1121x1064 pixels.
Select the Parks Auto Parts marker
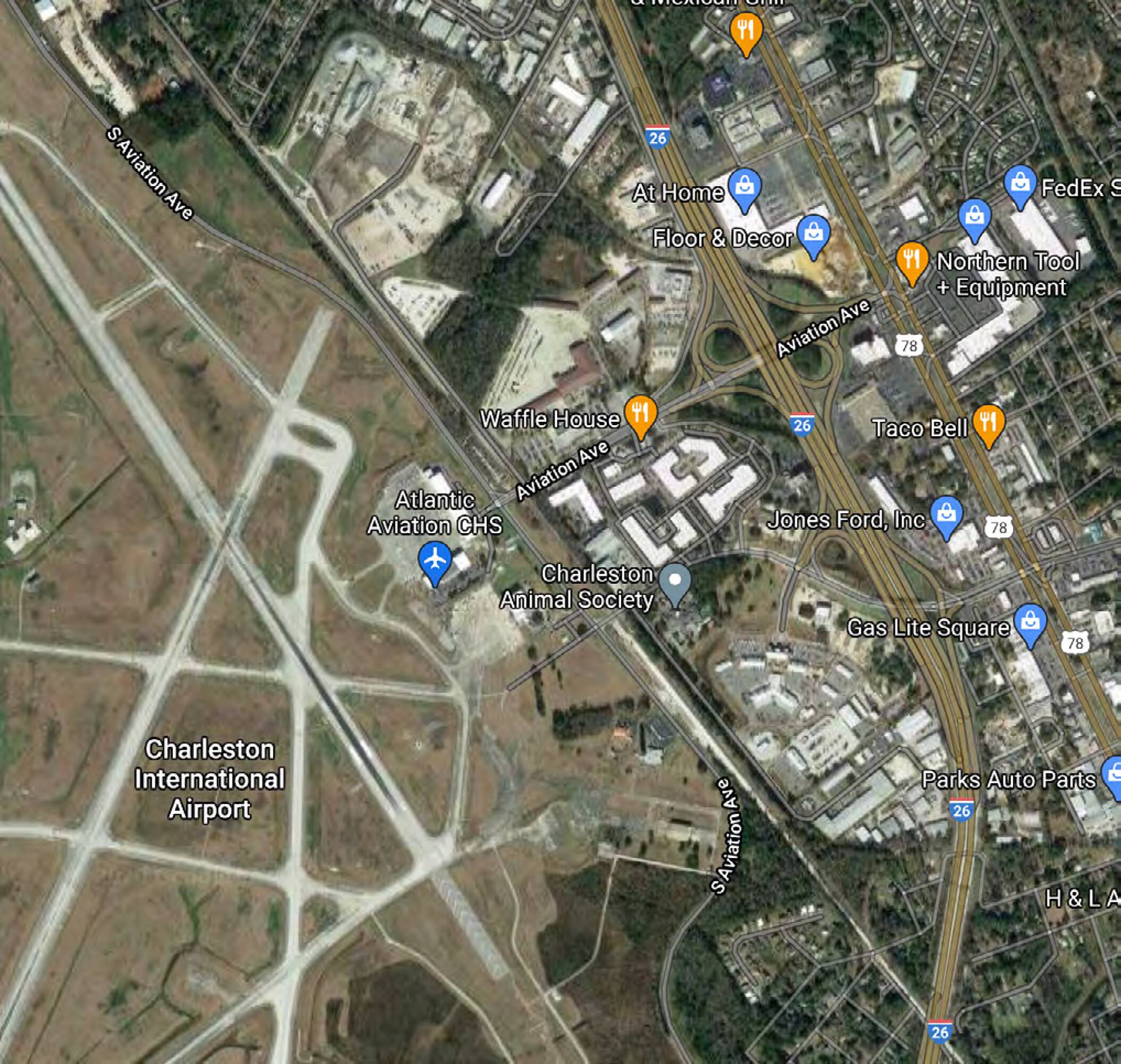tap(1112, 776)
